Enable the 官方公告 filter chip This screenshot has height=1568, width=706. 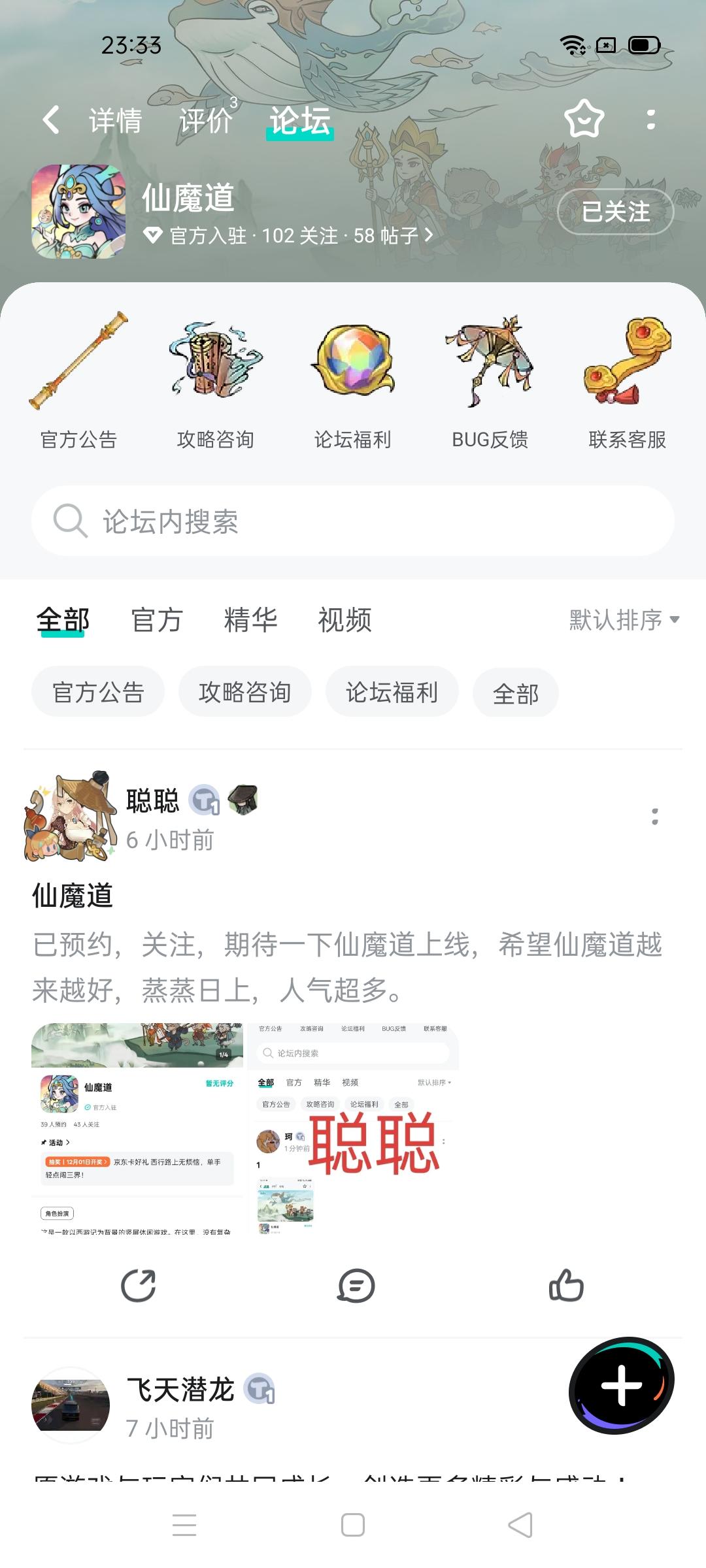(x=97, y=693)
